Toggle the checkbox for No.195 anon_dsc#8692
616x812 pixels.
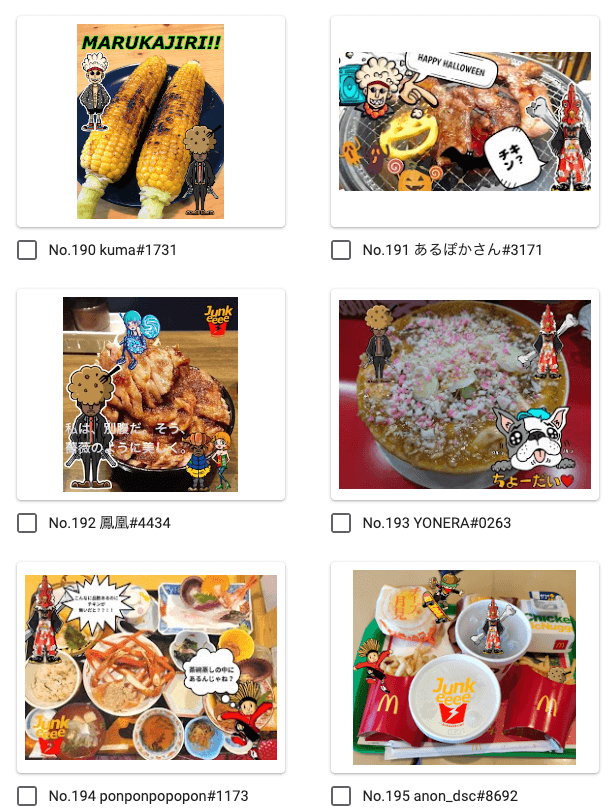(341, 797)
